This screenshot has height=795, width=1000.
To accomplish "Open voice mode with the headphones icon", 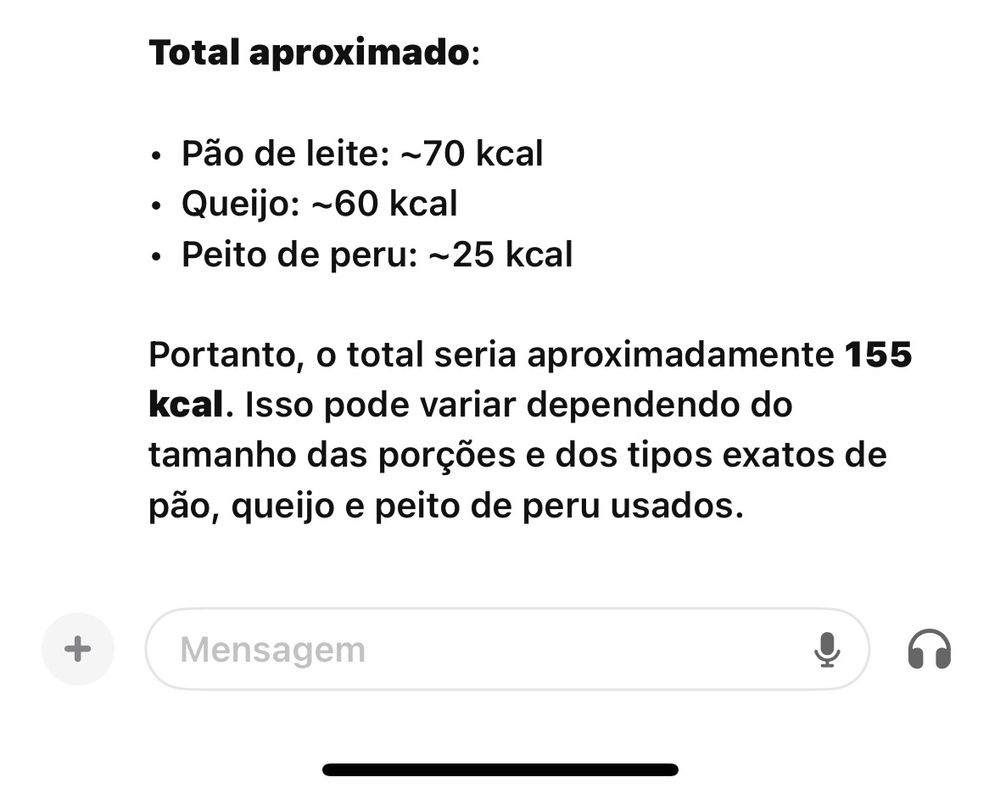I will [929, 650].
